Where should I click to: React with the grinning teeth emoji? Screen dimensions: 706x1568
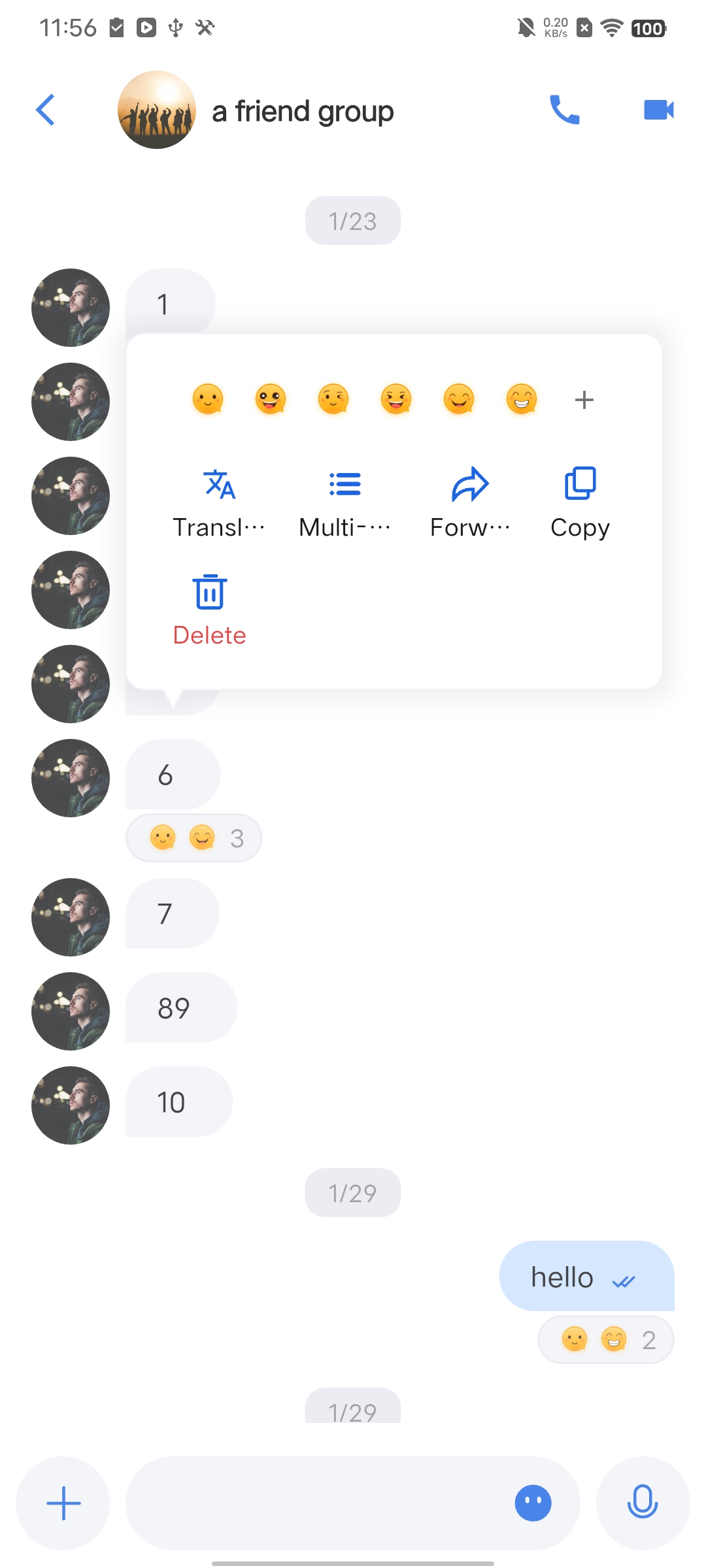[522, 399]
